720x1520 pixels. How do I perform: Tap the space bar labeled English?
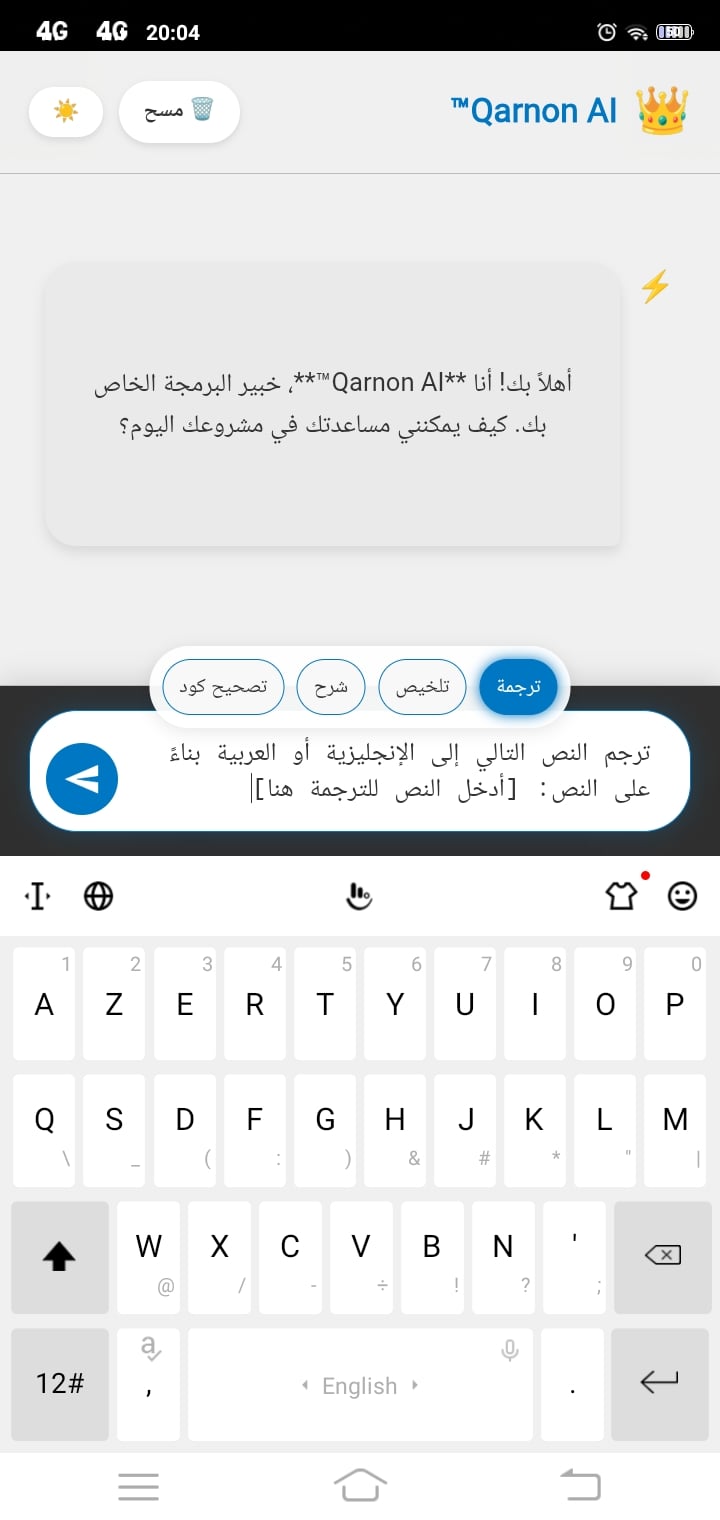[360, 1385]
